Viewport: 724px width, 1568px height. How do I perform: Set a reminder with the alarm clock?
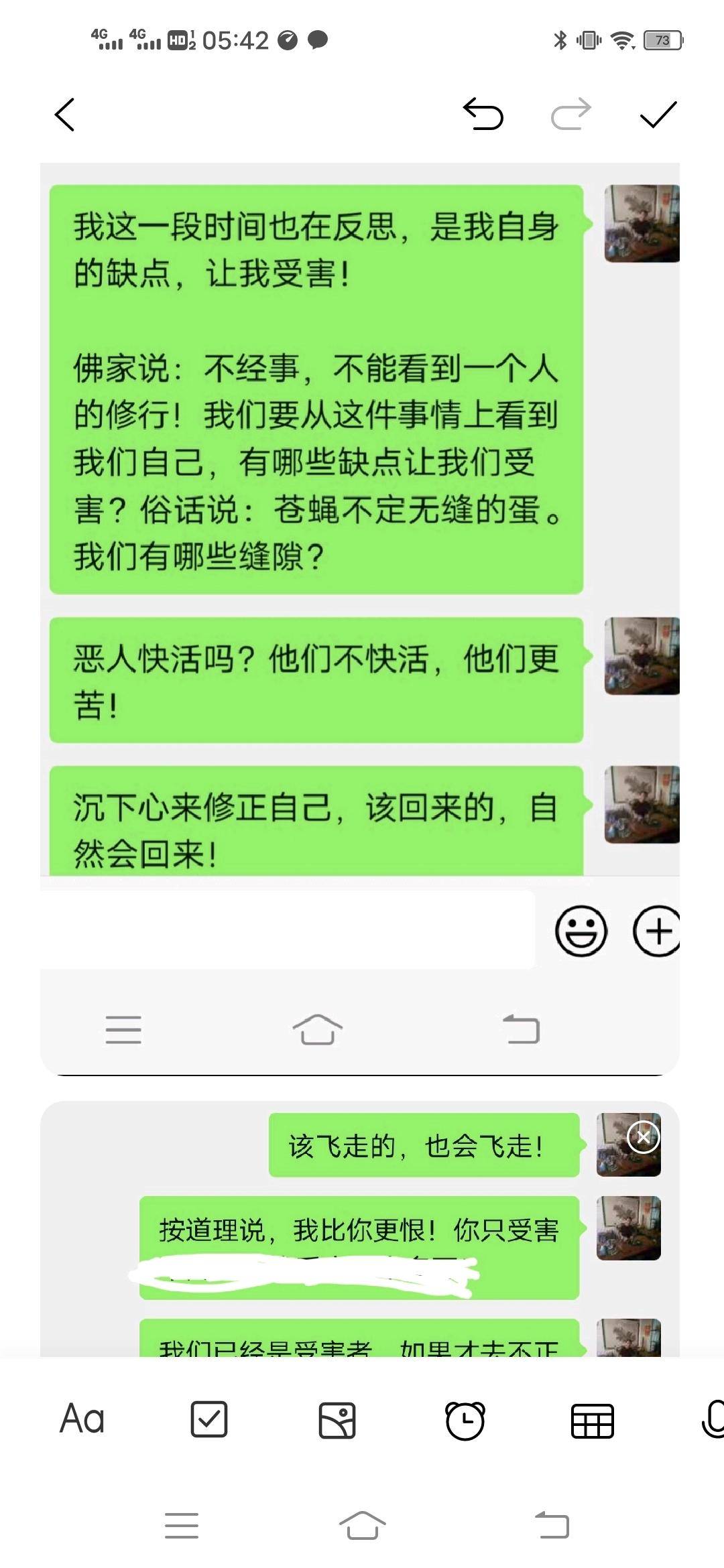[x=465, y=1419]
